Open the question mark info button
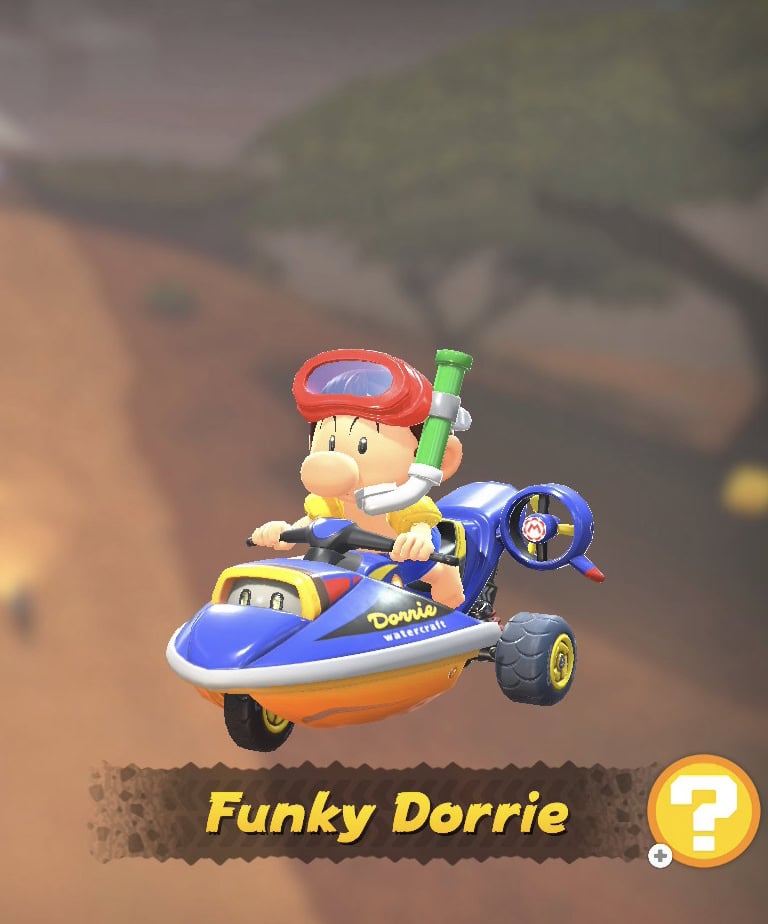This screenshot has height=924, width=768. click(x=703, y=809)
